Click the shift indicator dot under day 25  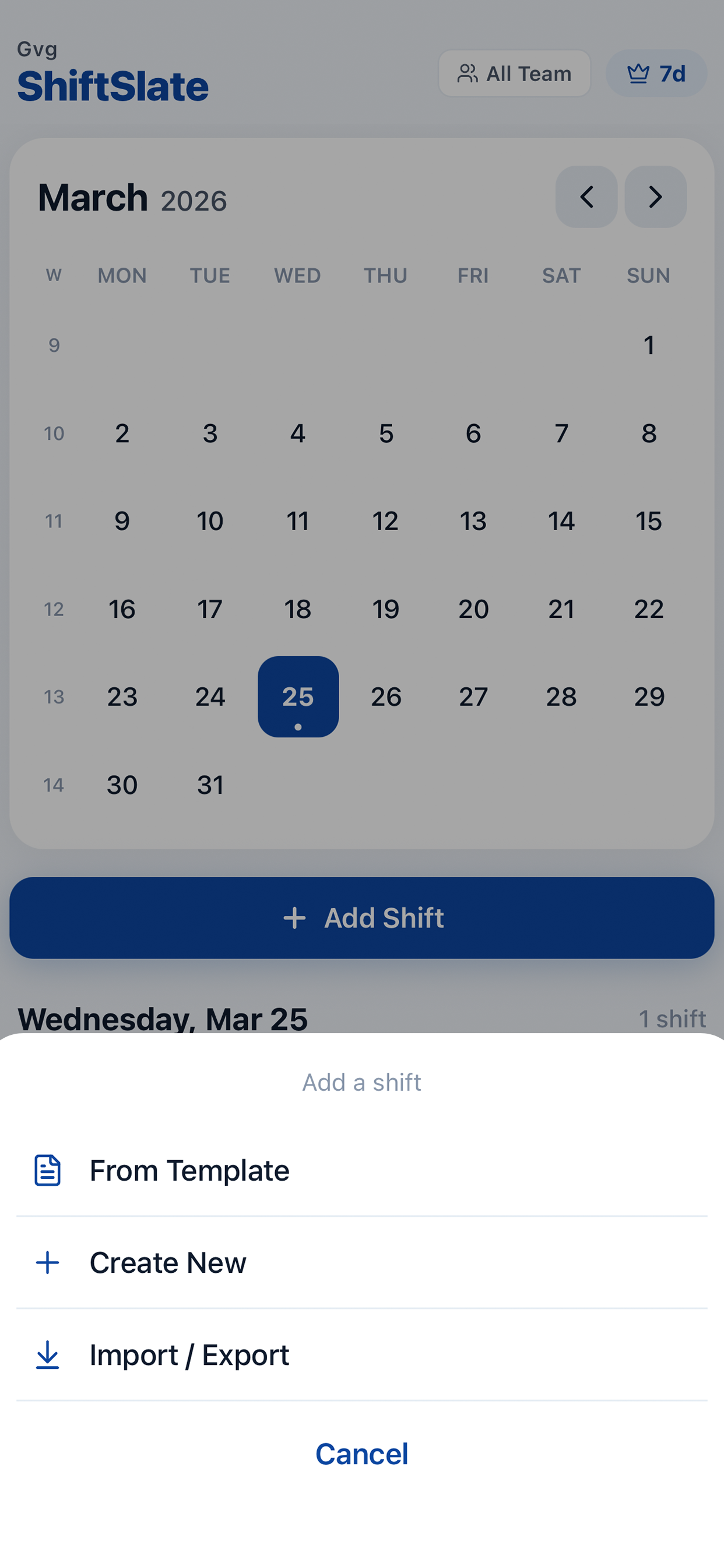(297, 726)
